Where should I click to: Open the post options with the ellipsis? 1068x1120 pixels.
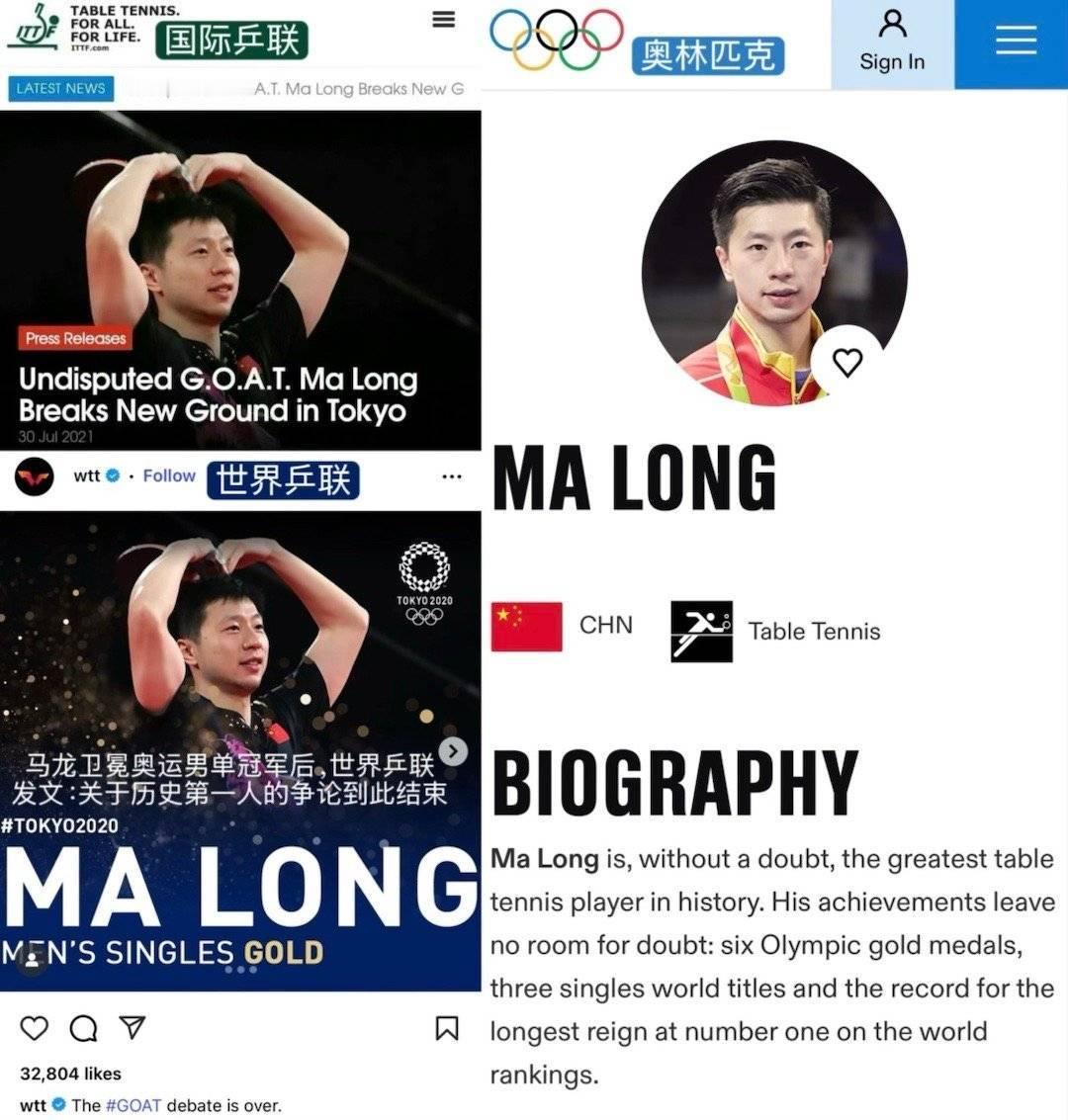[x=453, y=475]
